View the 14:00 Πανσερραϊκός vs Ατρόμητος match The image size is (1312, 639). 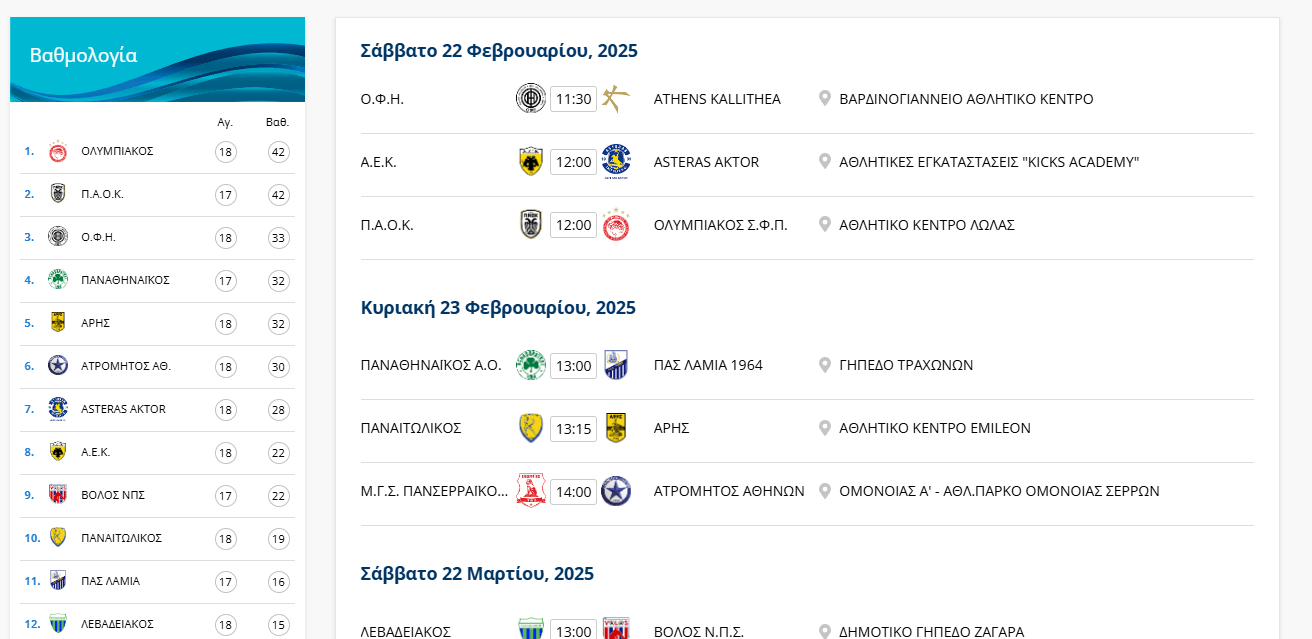pyautogui.click(x=573, y=492)
